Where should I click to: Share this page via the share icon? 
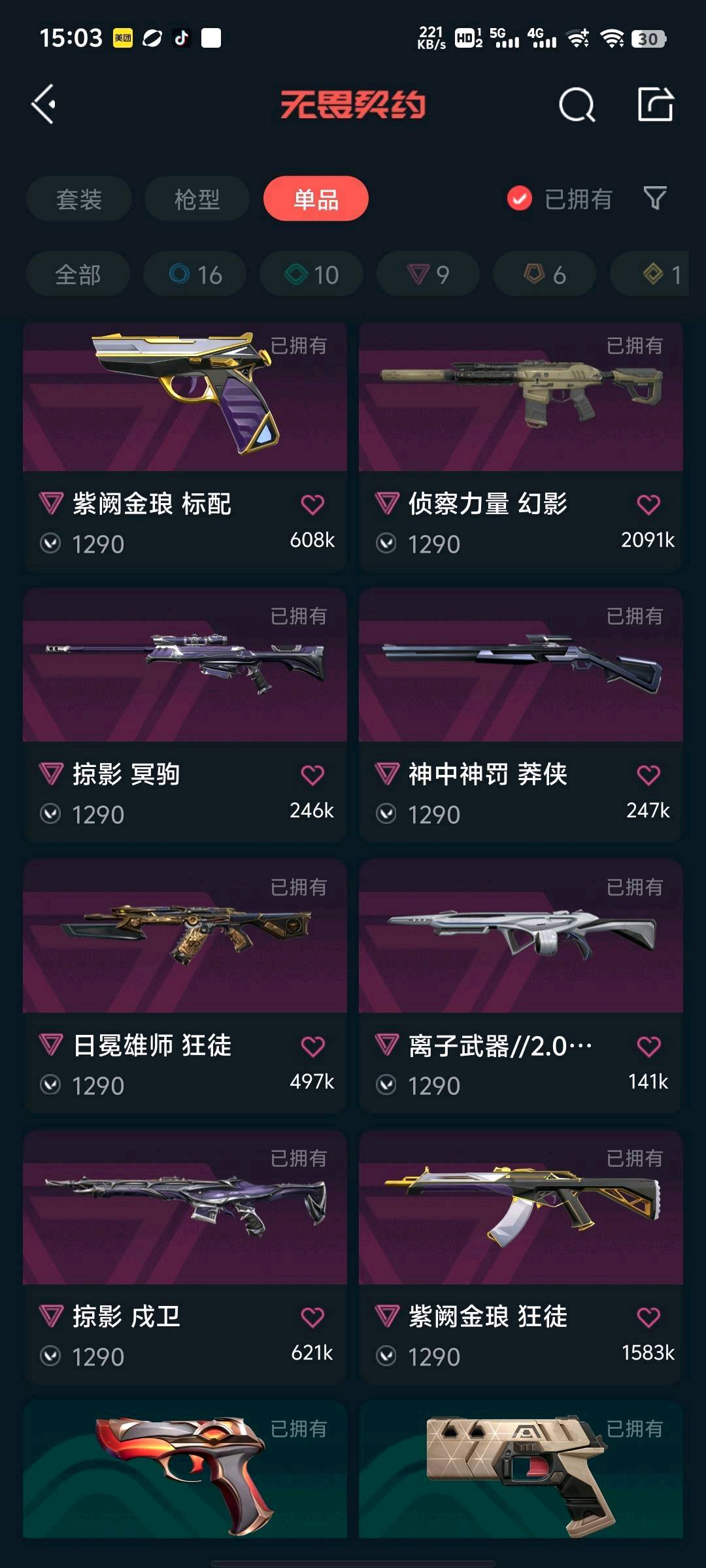(655, 105)
